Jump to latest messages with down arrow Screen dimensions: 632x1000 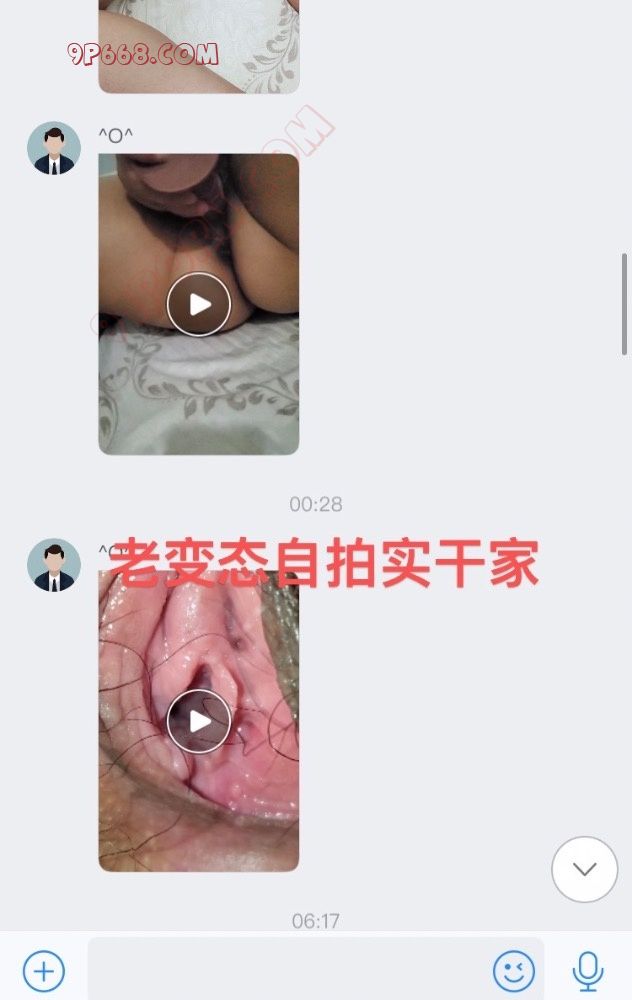(584, 869)
